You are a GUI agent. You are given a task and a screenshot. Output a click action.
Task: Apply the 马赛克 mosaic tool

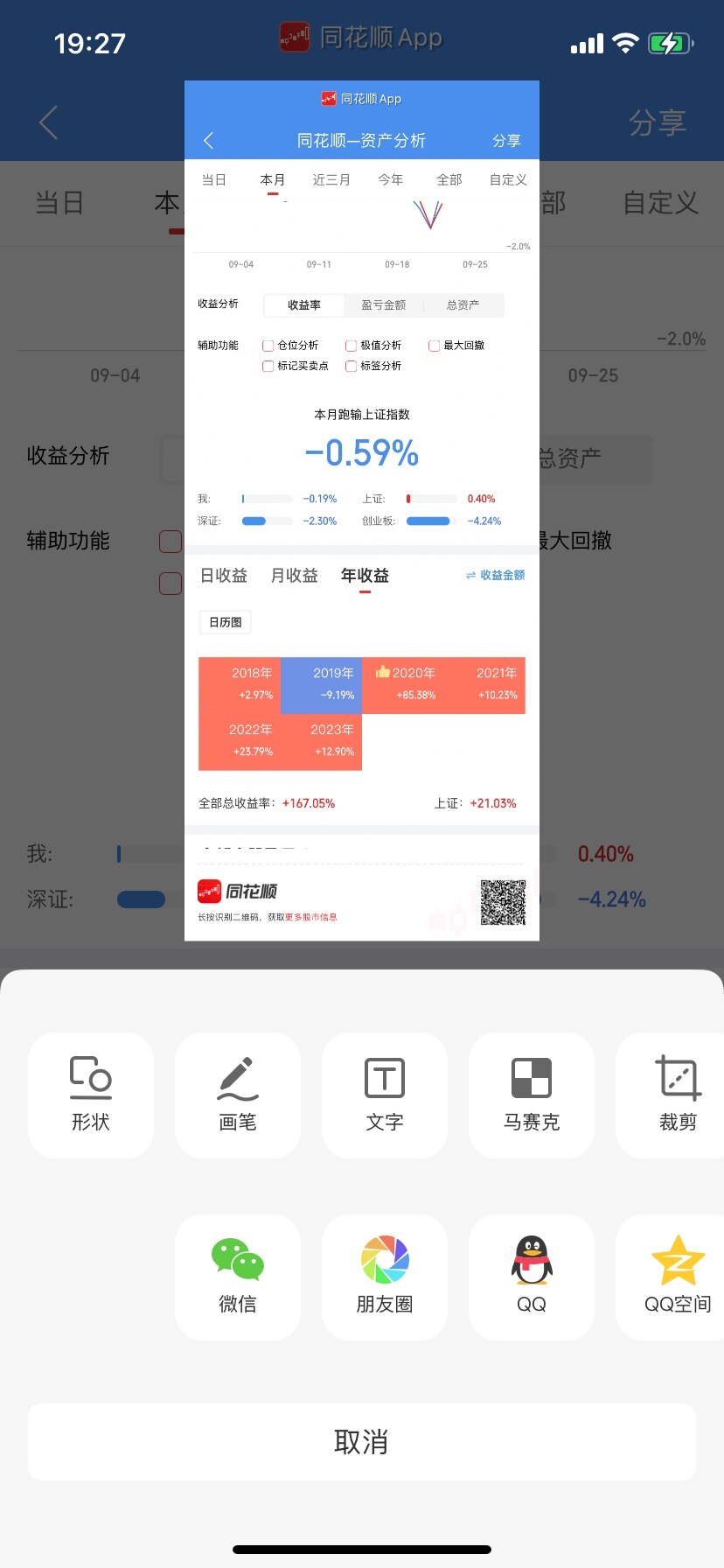click(x=532, y=1094)
